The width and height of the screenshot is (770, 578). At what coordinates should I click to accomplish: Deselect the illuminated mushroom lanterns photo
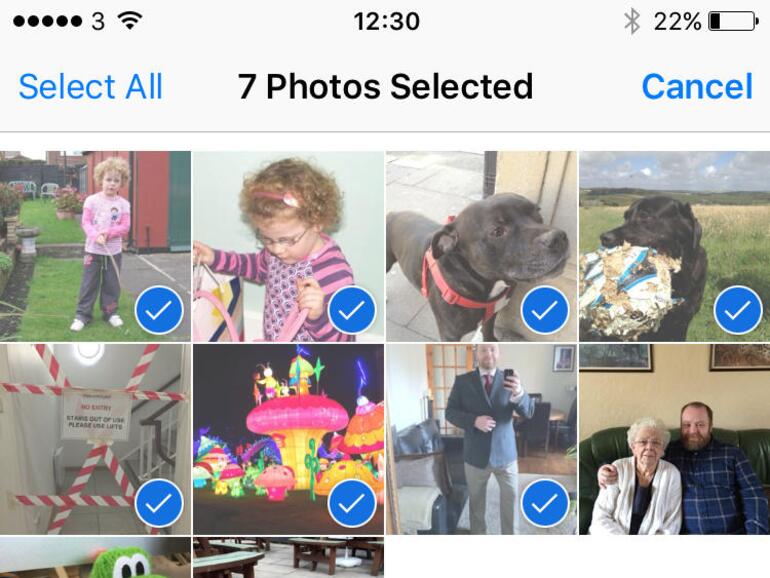[x=288, y=439]
